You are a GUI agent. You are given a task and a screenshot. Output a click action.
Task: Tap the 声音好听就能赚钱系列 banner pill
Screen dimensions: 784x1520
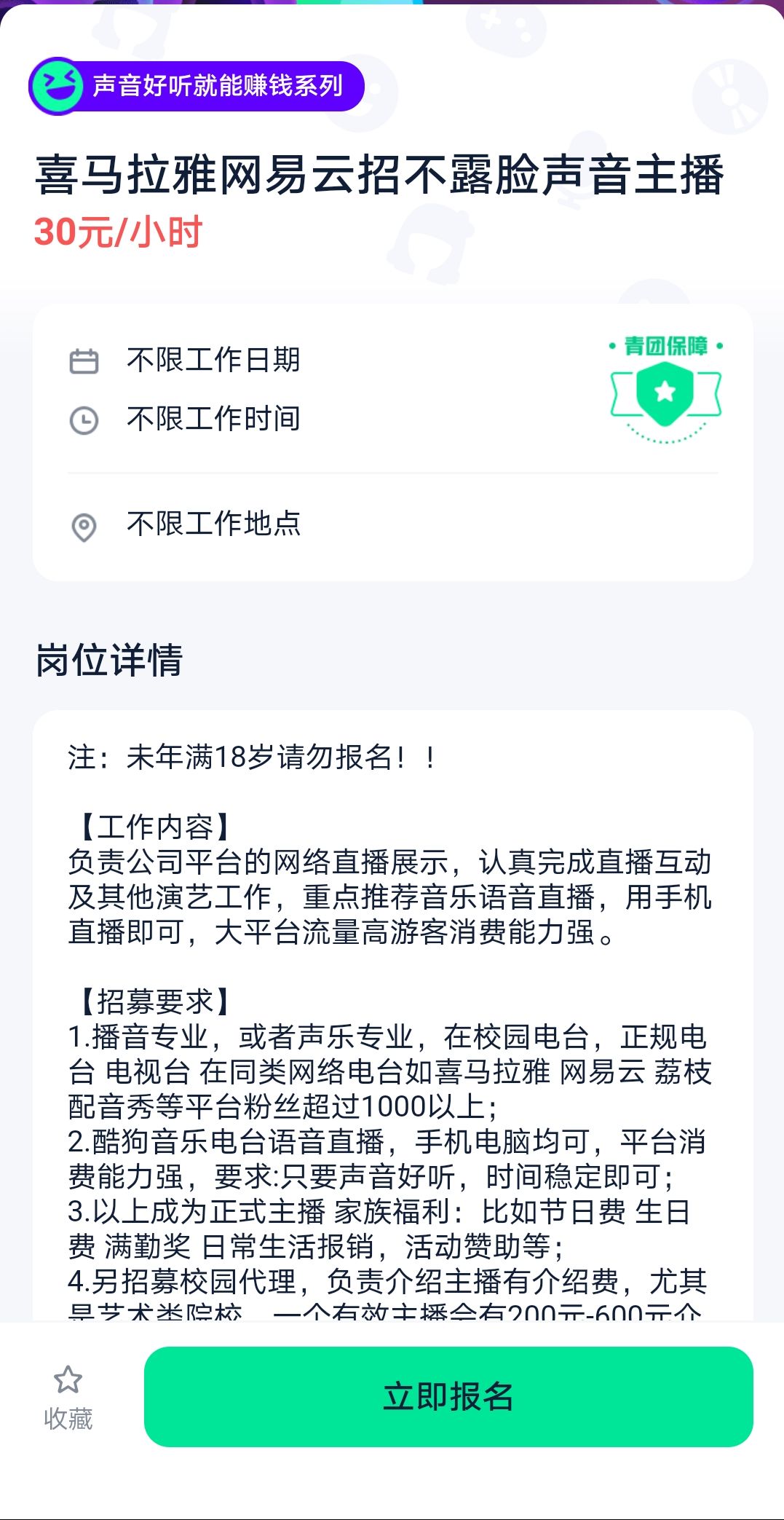(x=197, y=87)
